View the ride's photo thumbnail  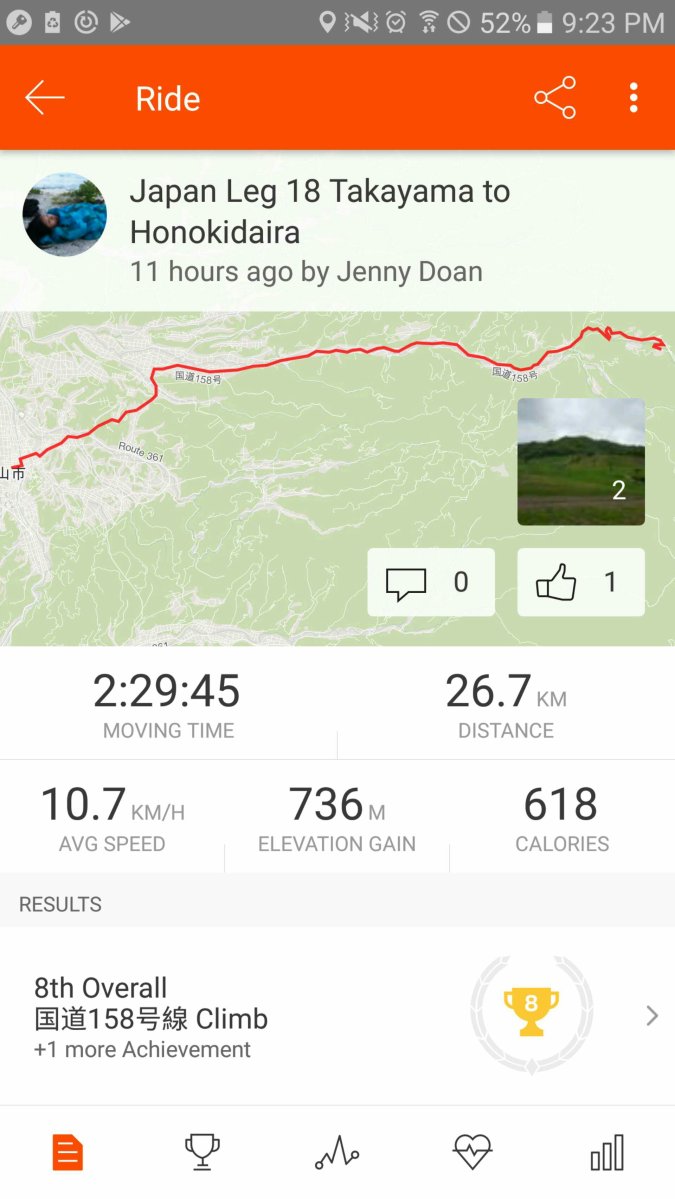coord(580,462)
